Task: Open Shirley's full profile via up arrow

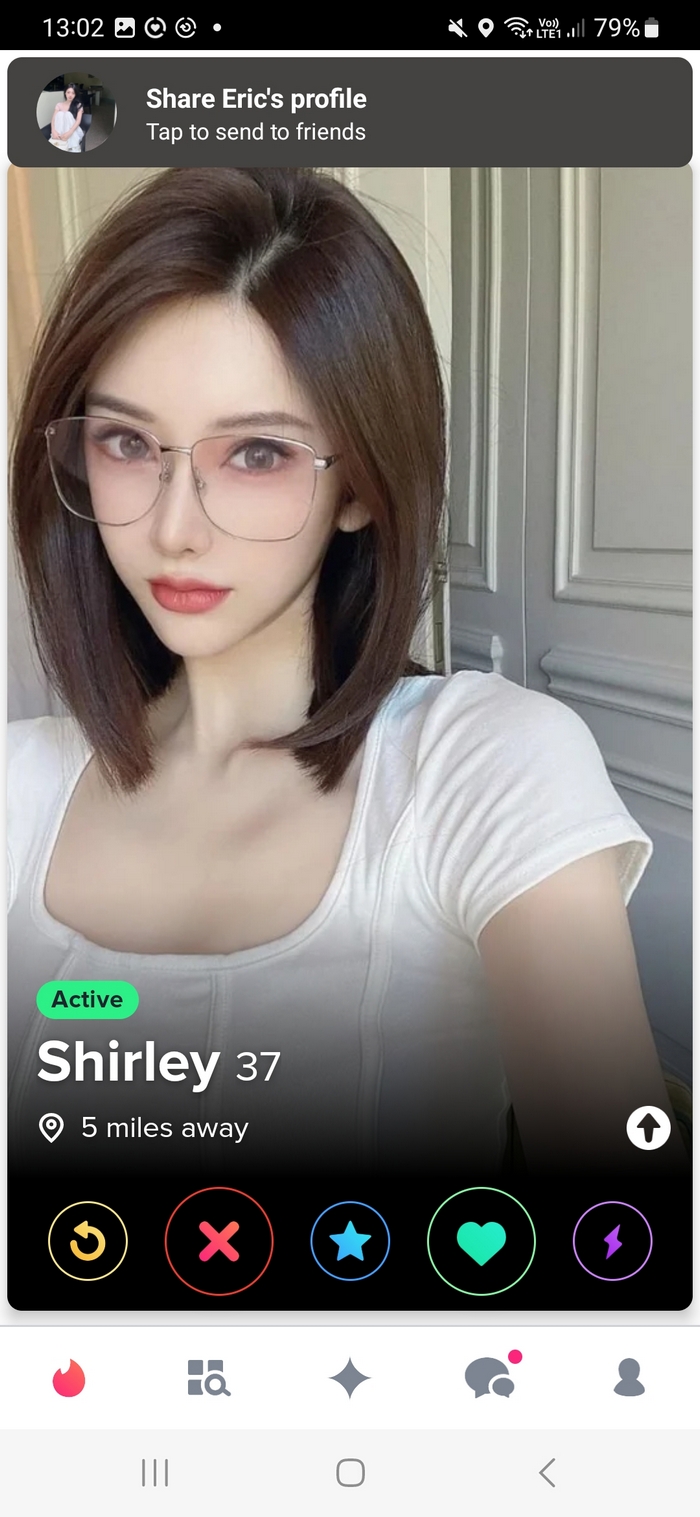Action: 648,1129
